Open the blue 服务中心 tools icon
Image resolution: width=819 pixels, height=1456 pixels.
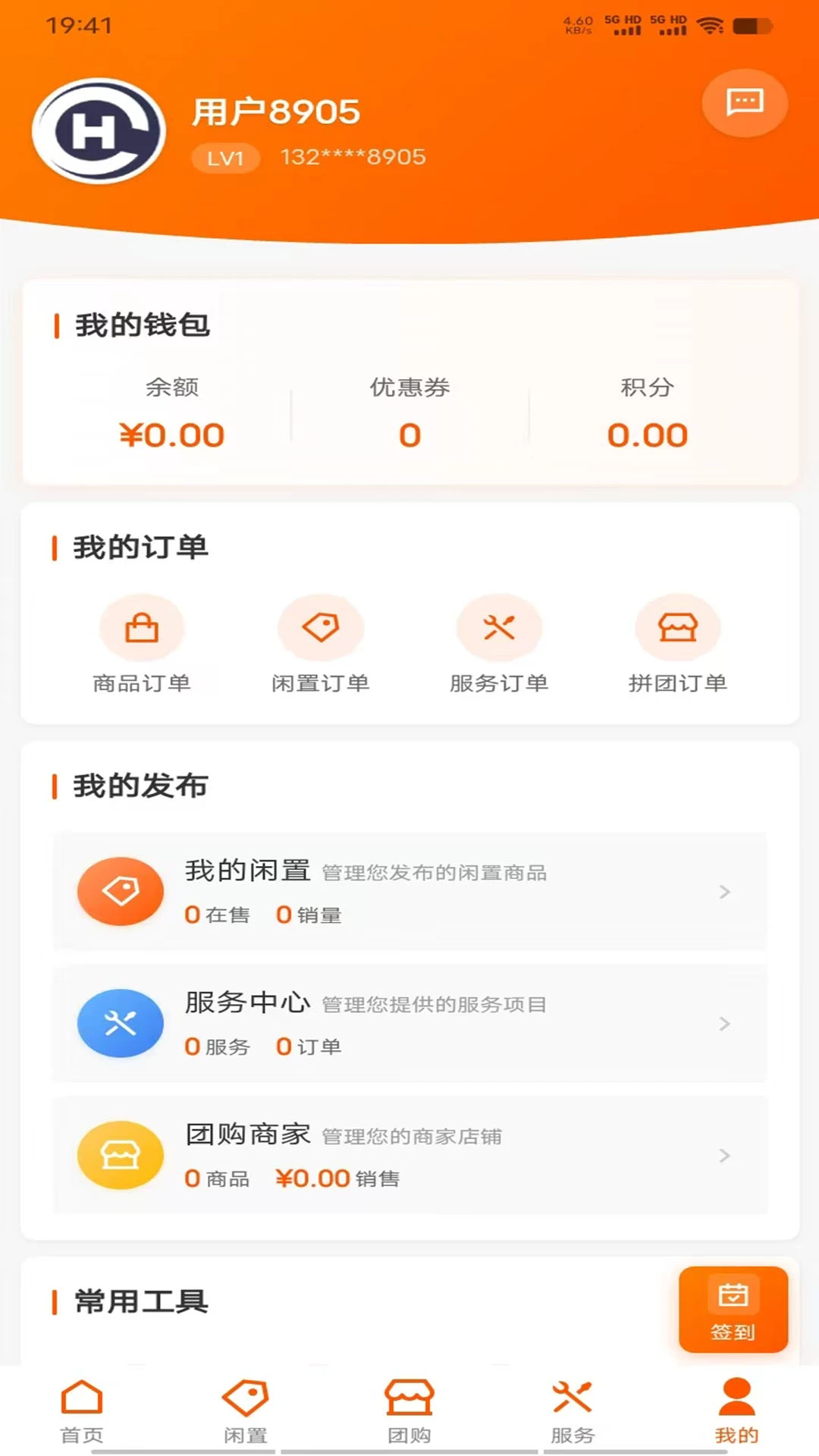(x=120, y=1023)
